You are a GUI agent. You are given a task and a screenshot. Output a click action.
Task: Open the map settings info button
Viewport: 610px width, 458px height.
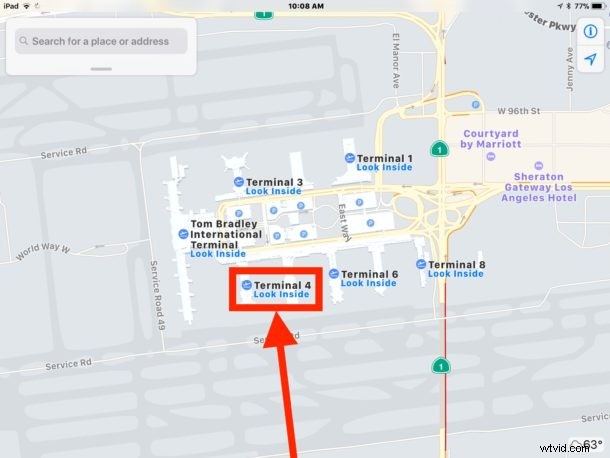590,31
